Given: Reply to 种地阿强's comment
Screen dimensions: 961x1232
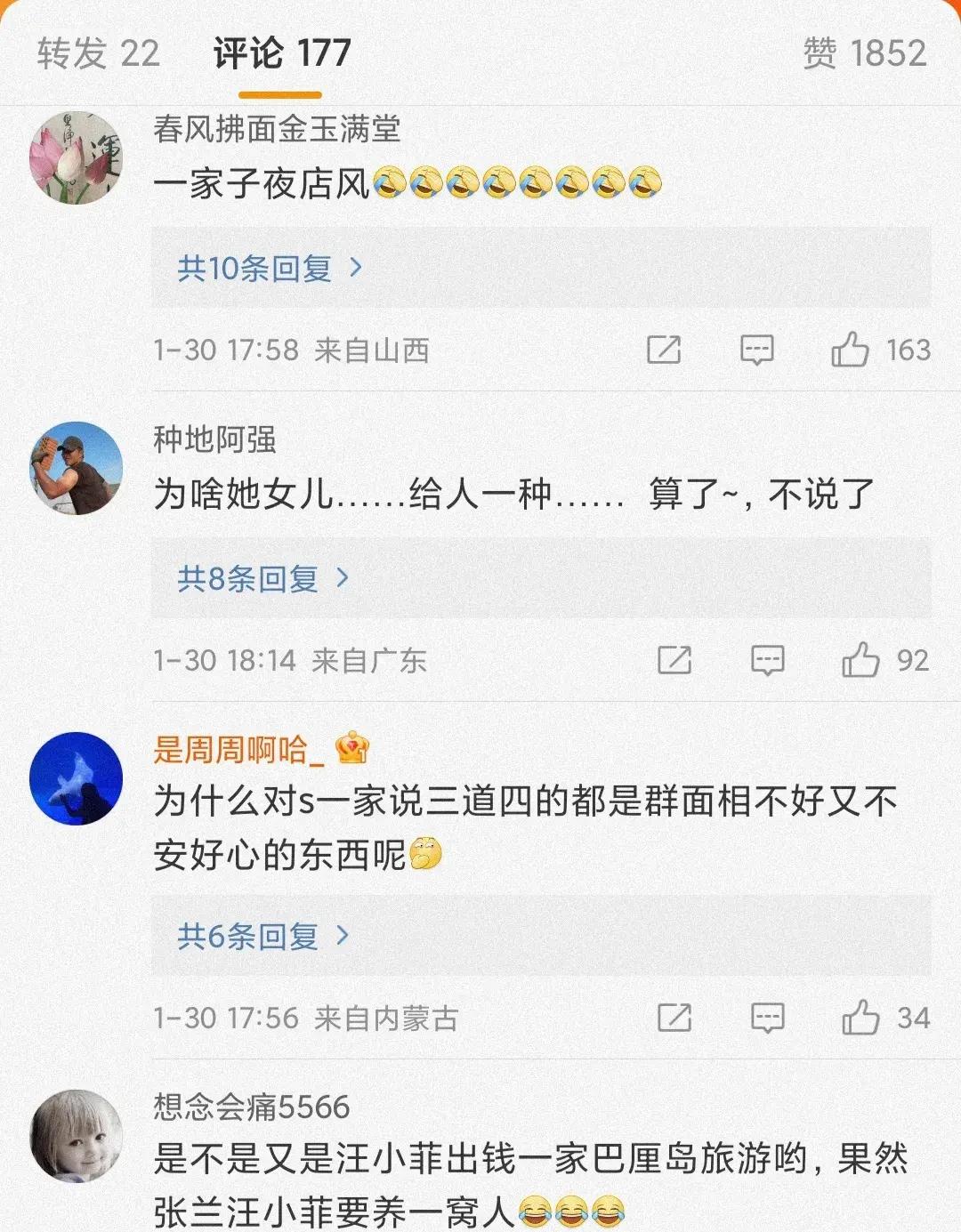Looking at the screenshot, I should (767, 661).
